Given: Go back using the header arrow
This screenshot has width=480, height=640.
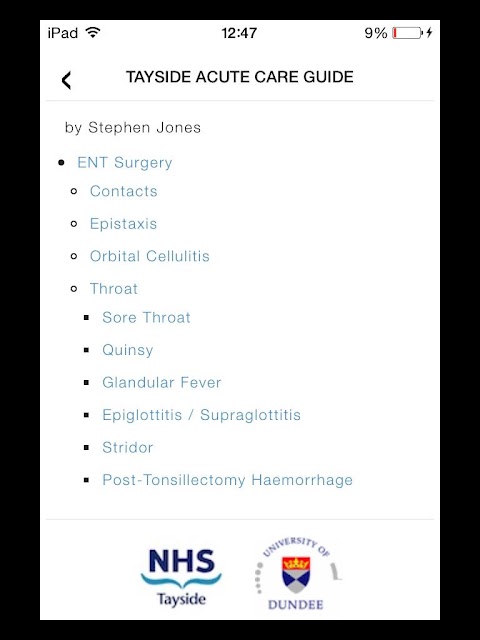Looking at the screenshot, I should pyautogui.click(x=67, y=80).
